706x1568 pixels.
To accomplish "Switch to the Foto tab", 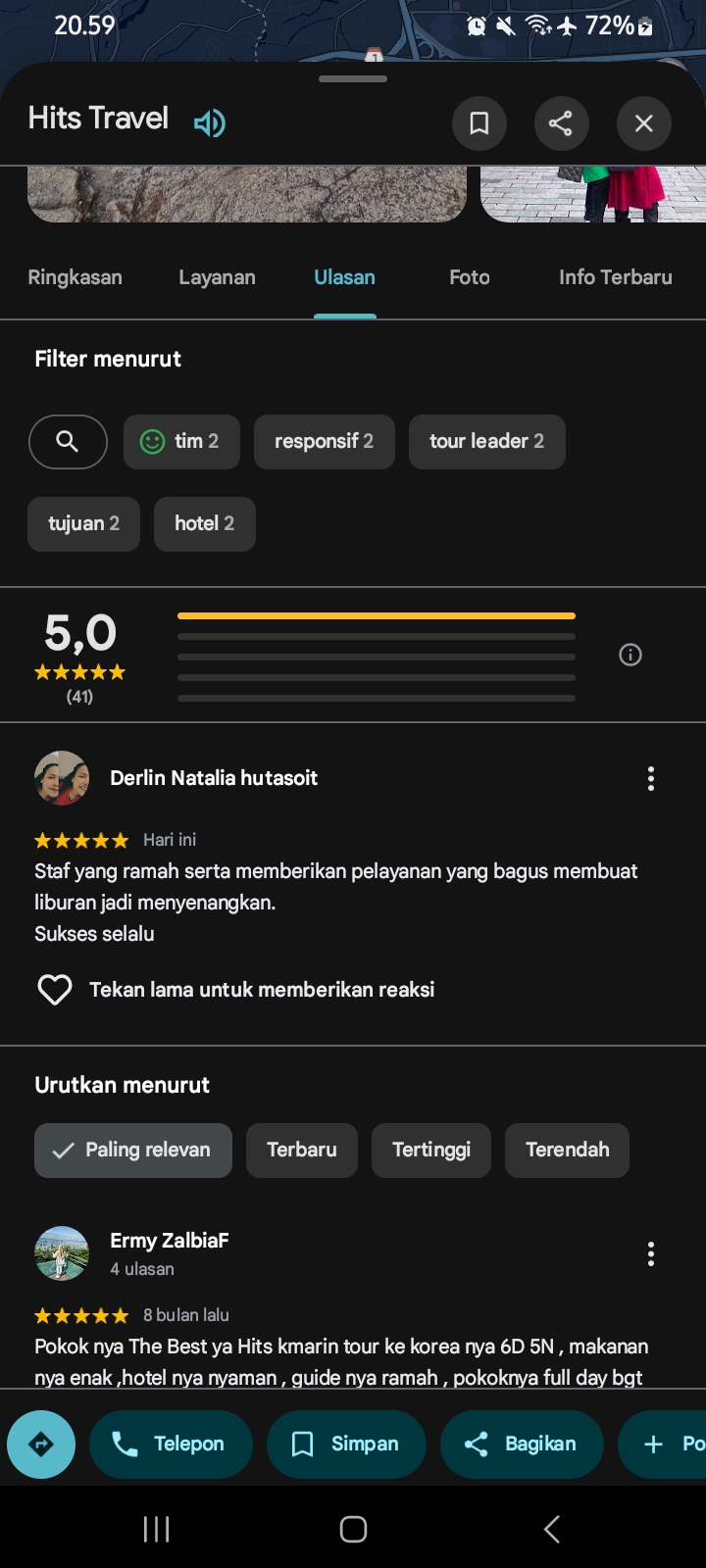I will tap(470, 277).
